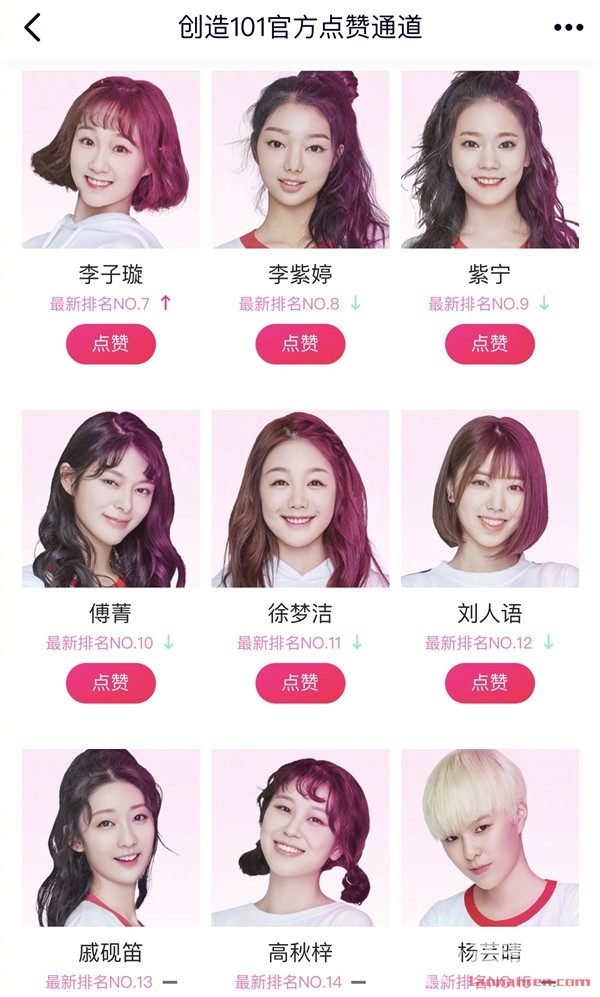Hit the 点赞 button under 紫宁
This screenshot has width=600, height=997.
(x=489, y=344)
